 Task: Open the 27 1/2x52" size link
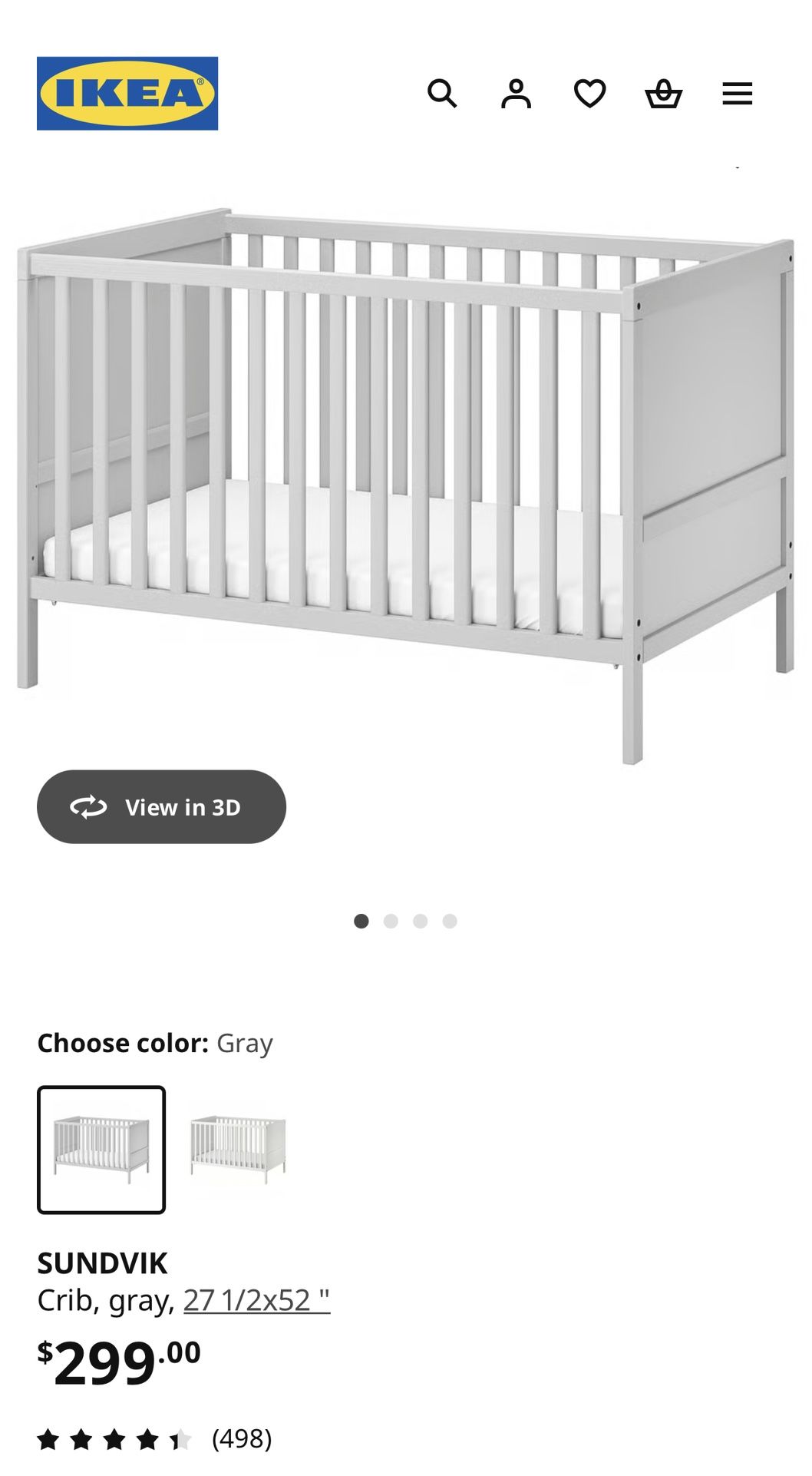pos(256,1300)
